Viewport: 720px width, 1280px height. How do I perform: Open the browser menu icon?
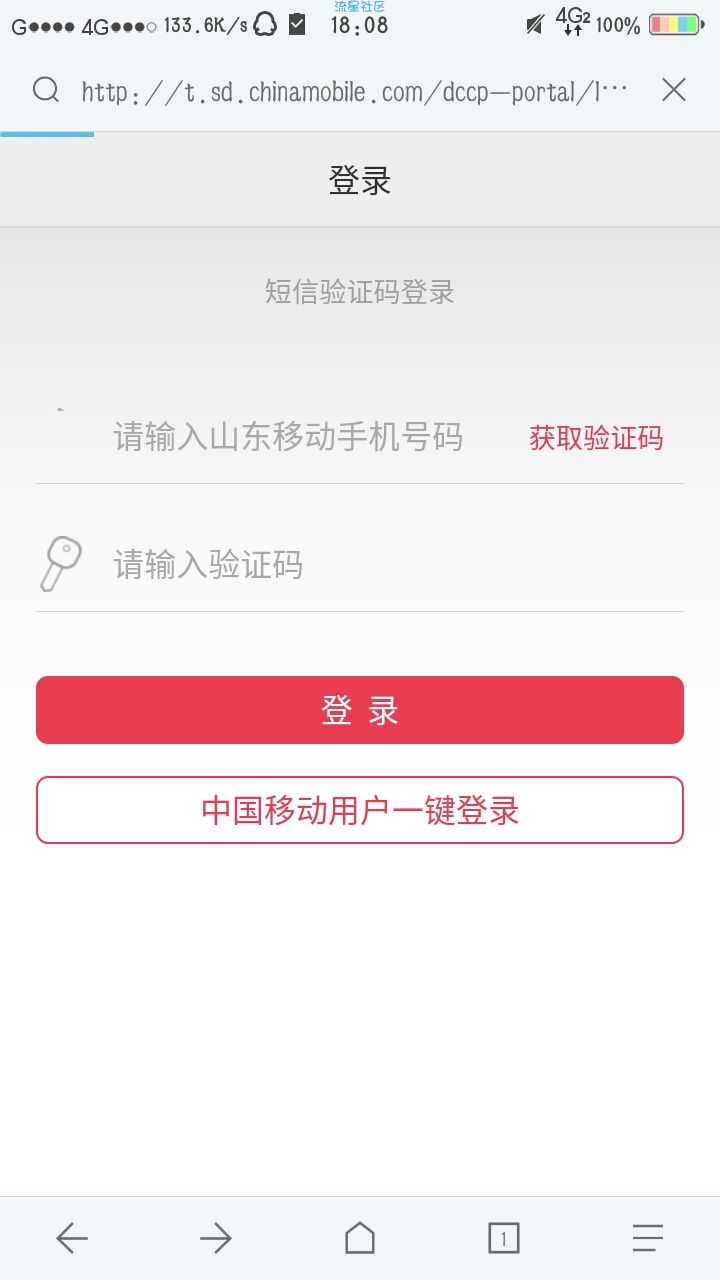(648, 1239)
